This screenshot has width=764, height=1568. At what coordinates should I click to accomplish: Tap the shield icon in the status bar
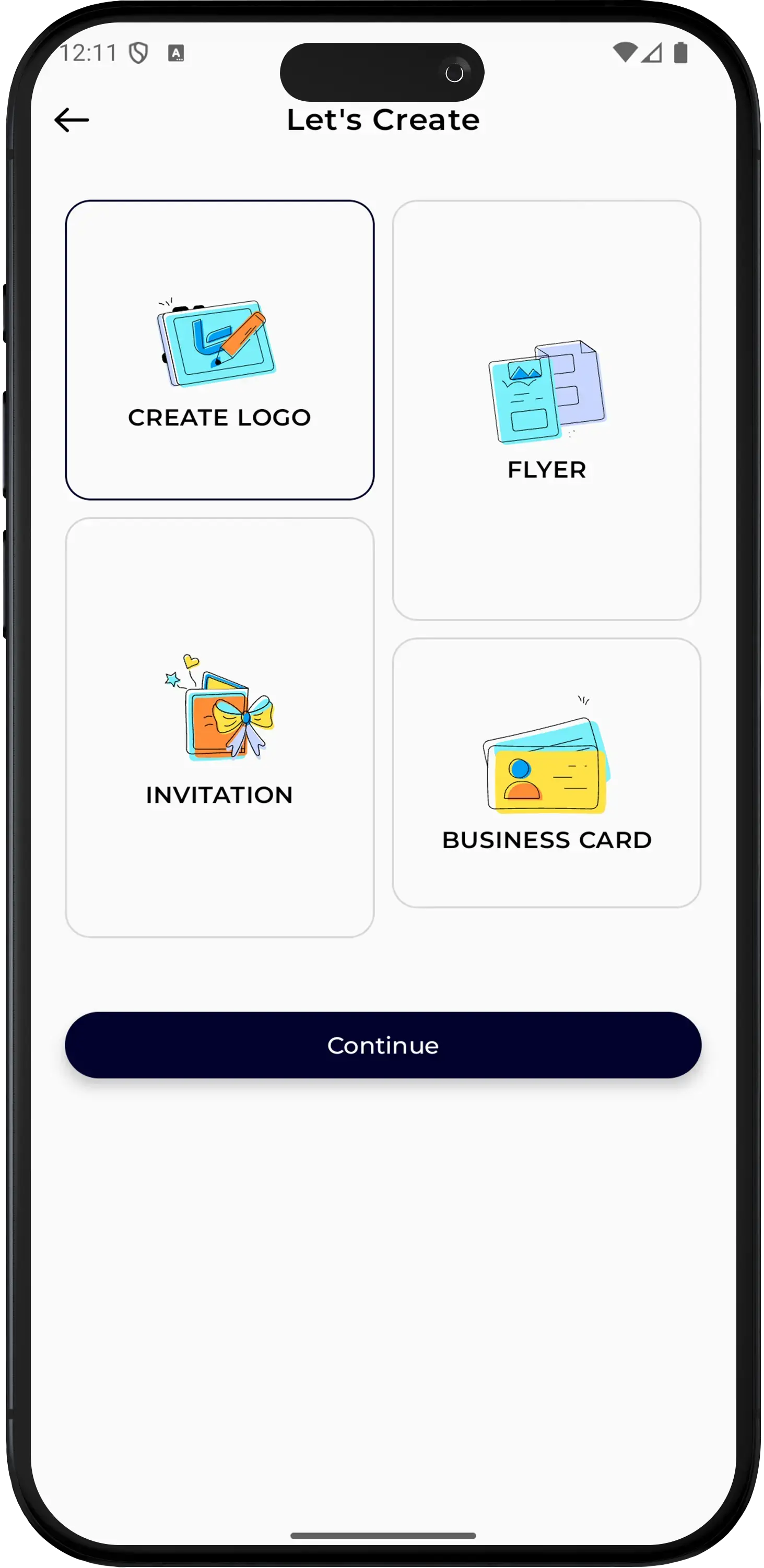pyautogui.click(x=139, y=53)
